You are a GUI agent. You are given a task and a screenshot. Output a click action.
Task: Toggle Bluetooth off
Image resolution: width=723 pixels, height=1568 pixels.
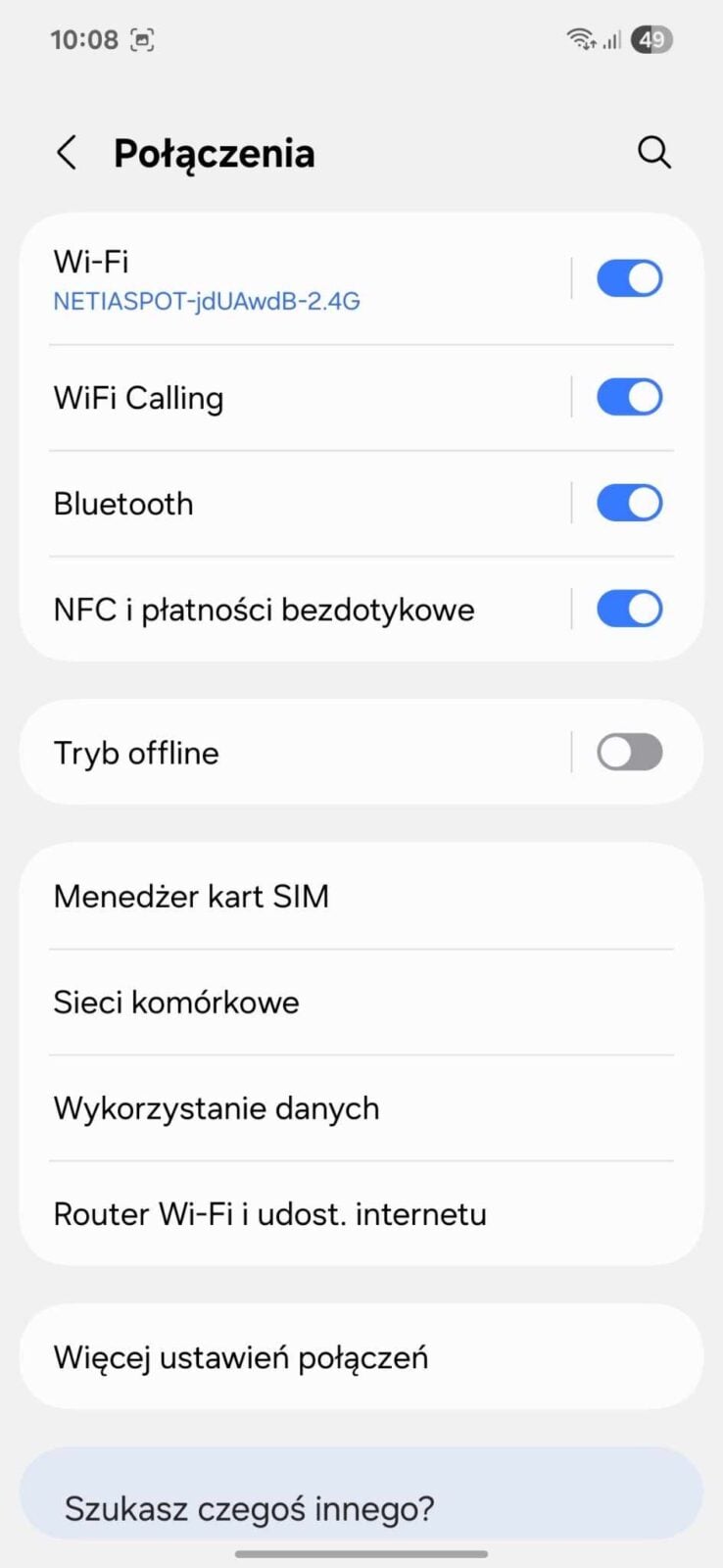click(630, 503)
